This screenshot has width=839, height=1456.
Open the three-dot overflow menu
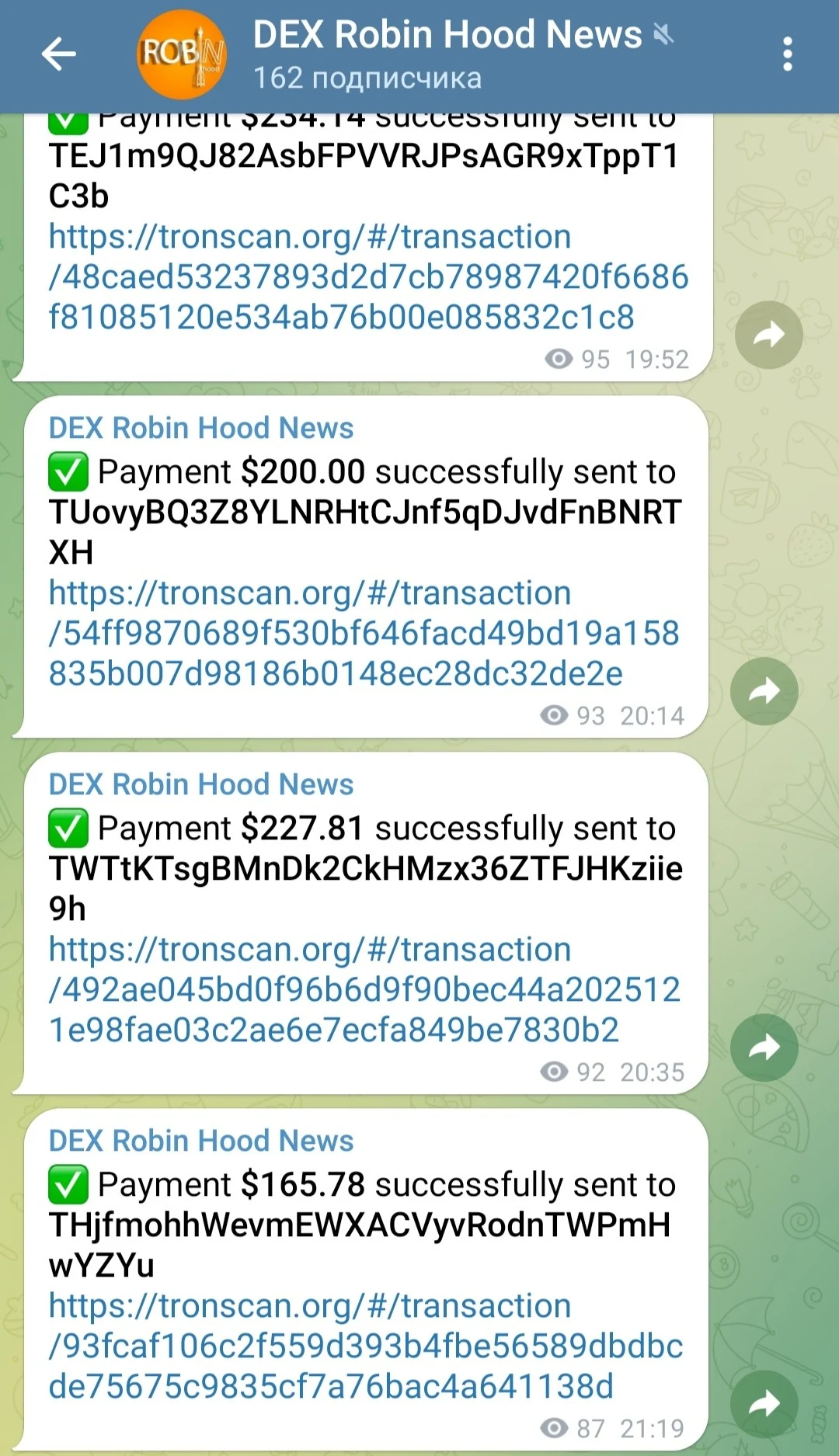pyautogui.click(x=788, y=54)
